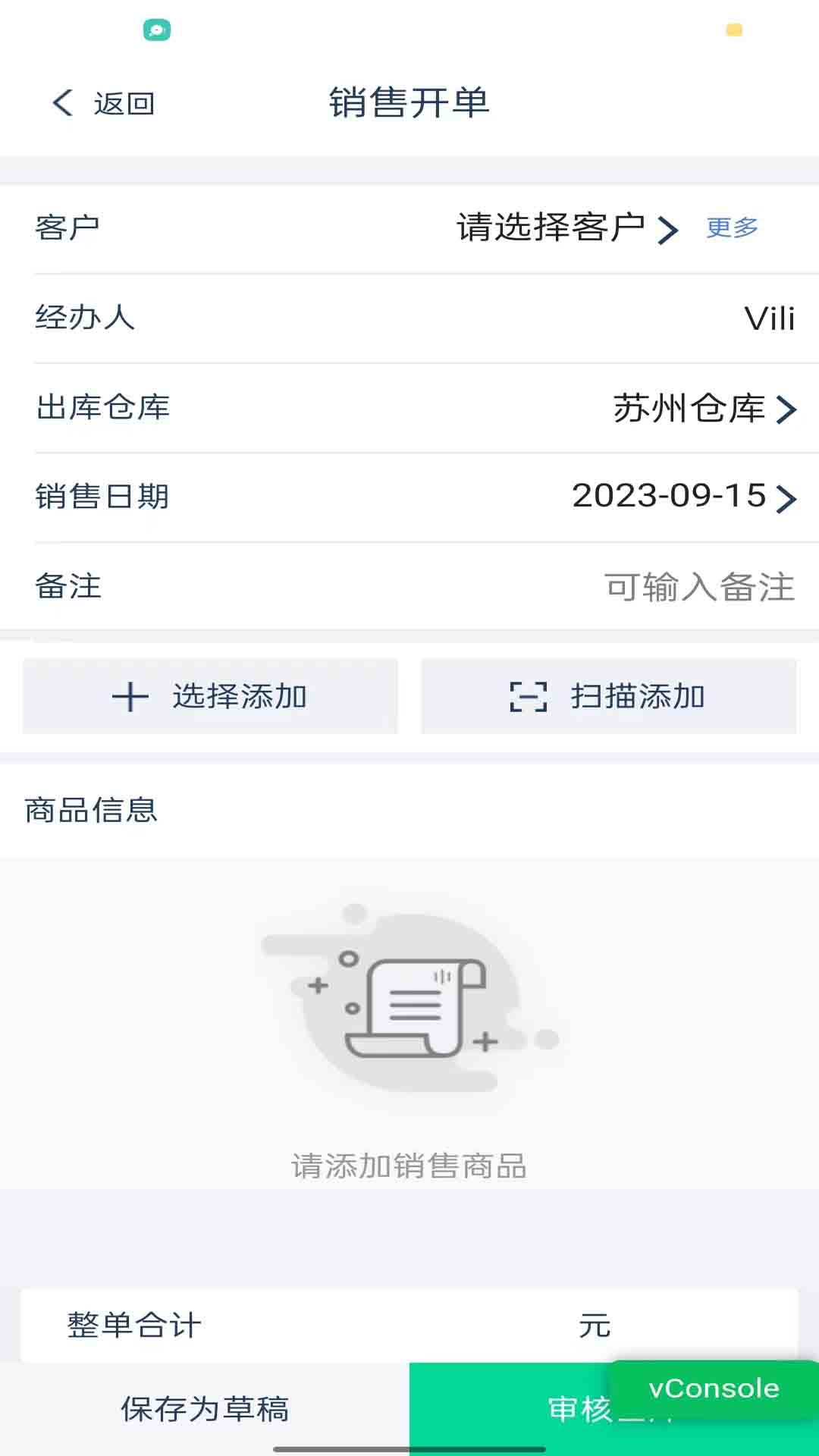
Task: Tap the back chevron beside 返回
Action: tap(61, 102)
